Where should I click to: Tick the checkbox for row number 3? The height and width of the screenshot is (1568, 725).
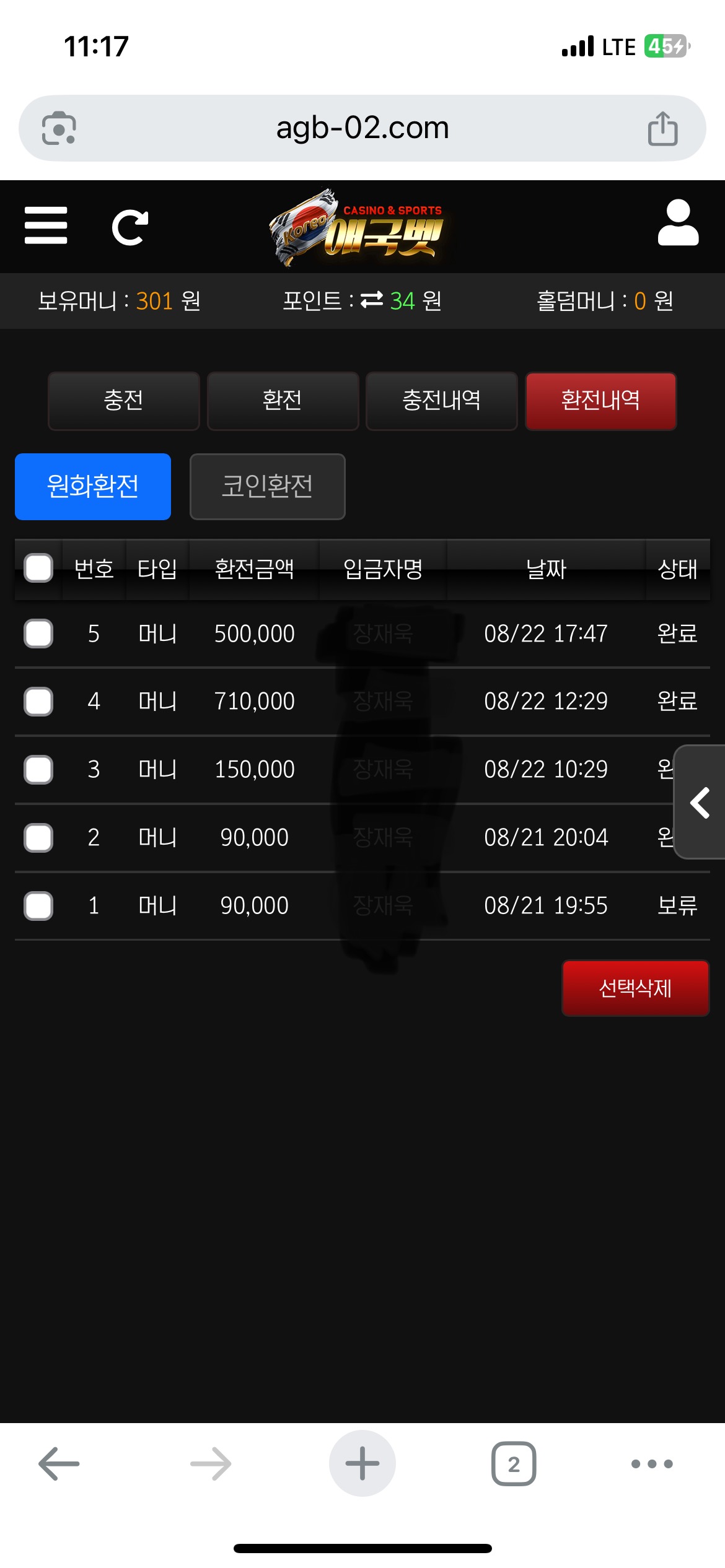[38, 770]
